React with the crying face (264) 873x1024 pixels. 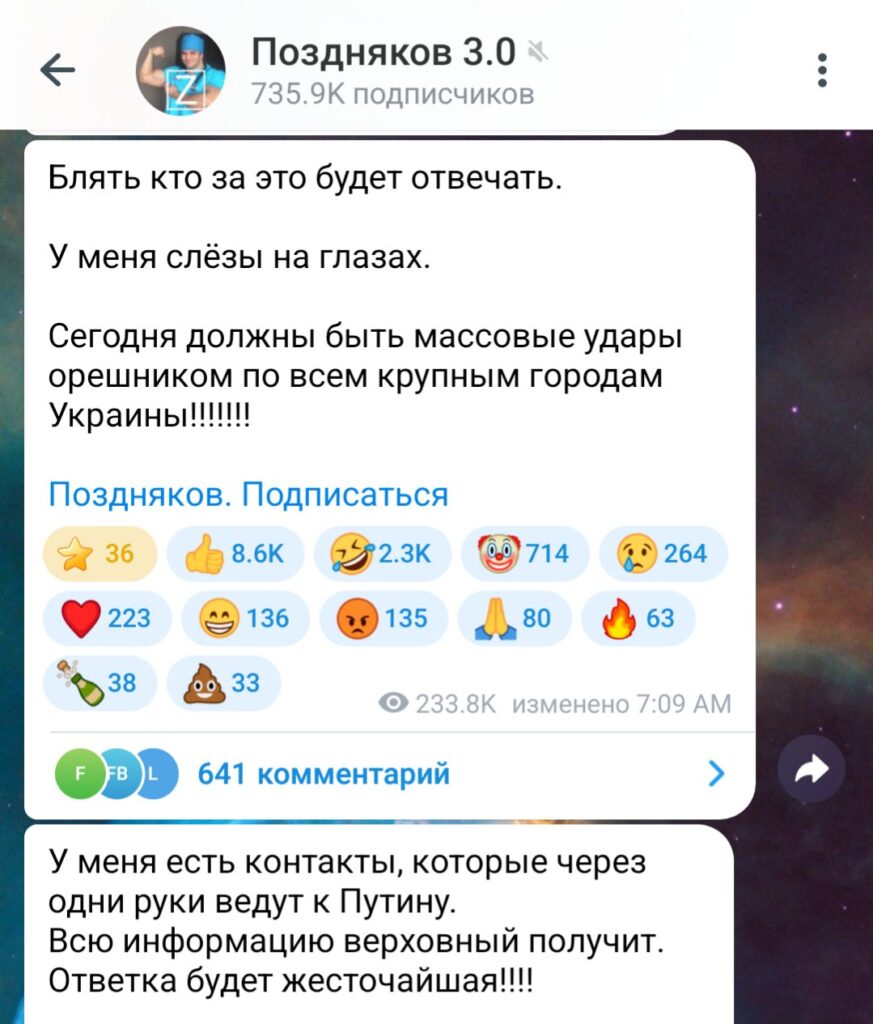pos(663,554)
